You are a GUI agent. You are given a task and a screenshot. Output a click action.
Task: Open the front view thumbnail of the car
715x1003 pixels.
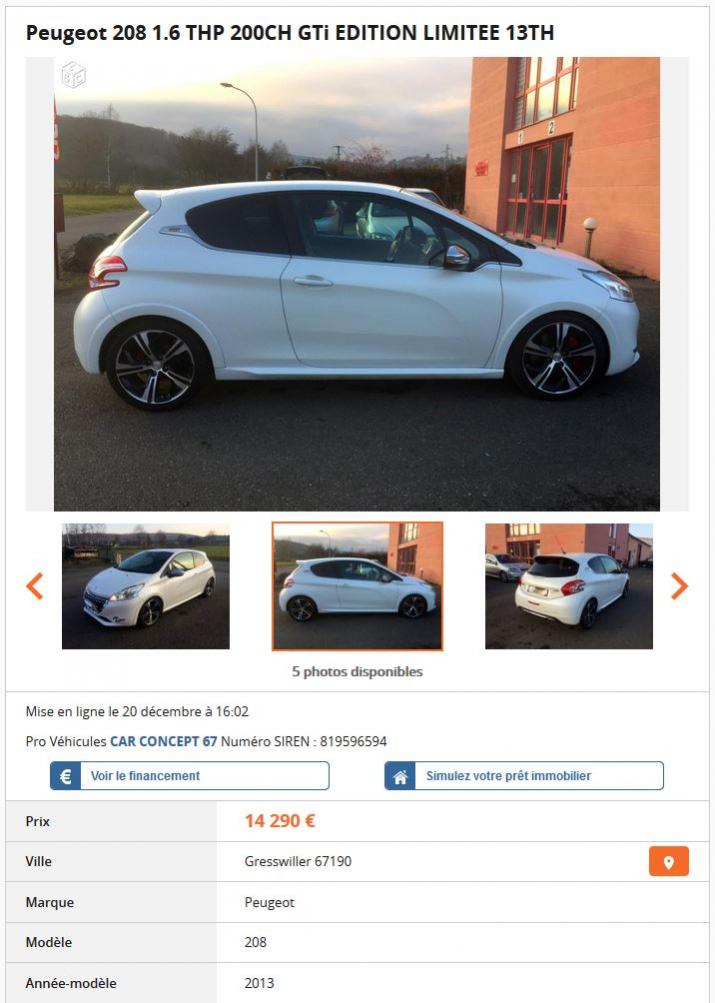(146, 586)
